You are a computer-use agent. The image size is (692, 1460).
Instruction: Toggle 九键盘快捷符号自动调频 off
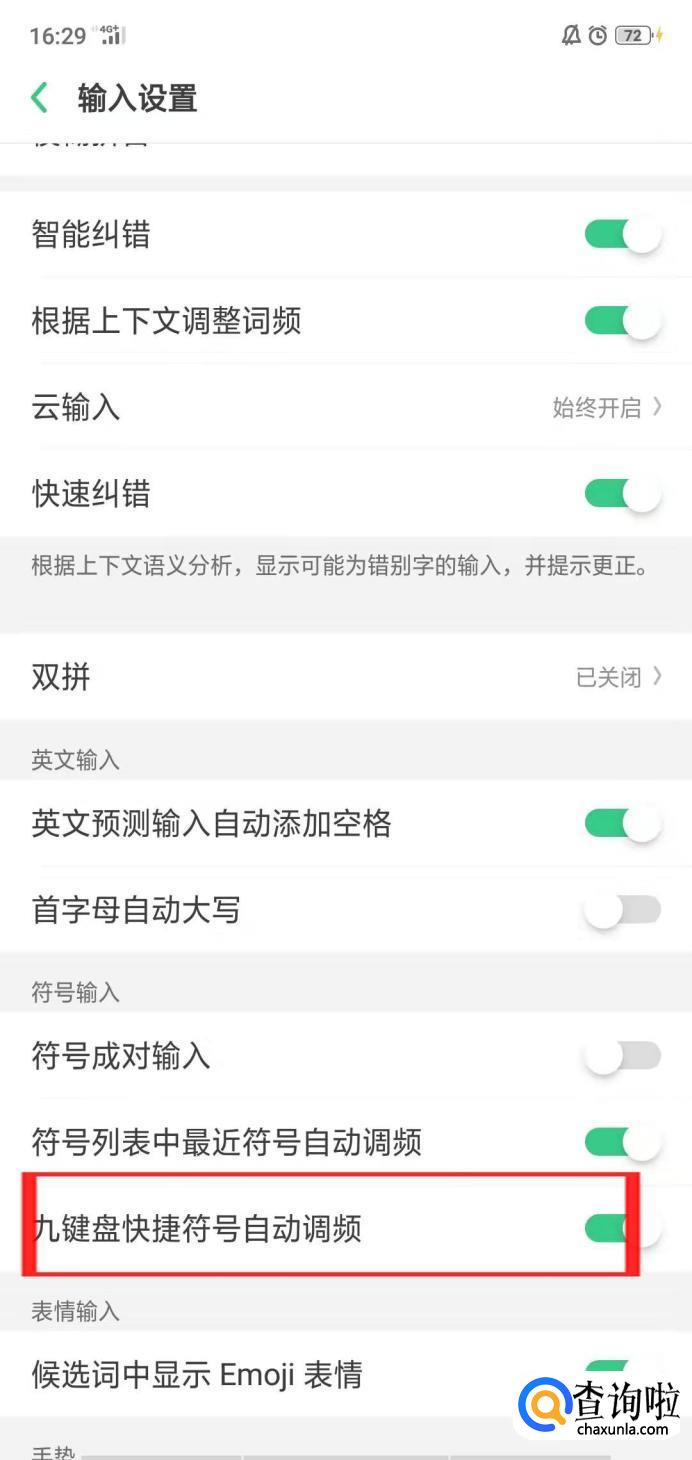[x=622, y=1228]
